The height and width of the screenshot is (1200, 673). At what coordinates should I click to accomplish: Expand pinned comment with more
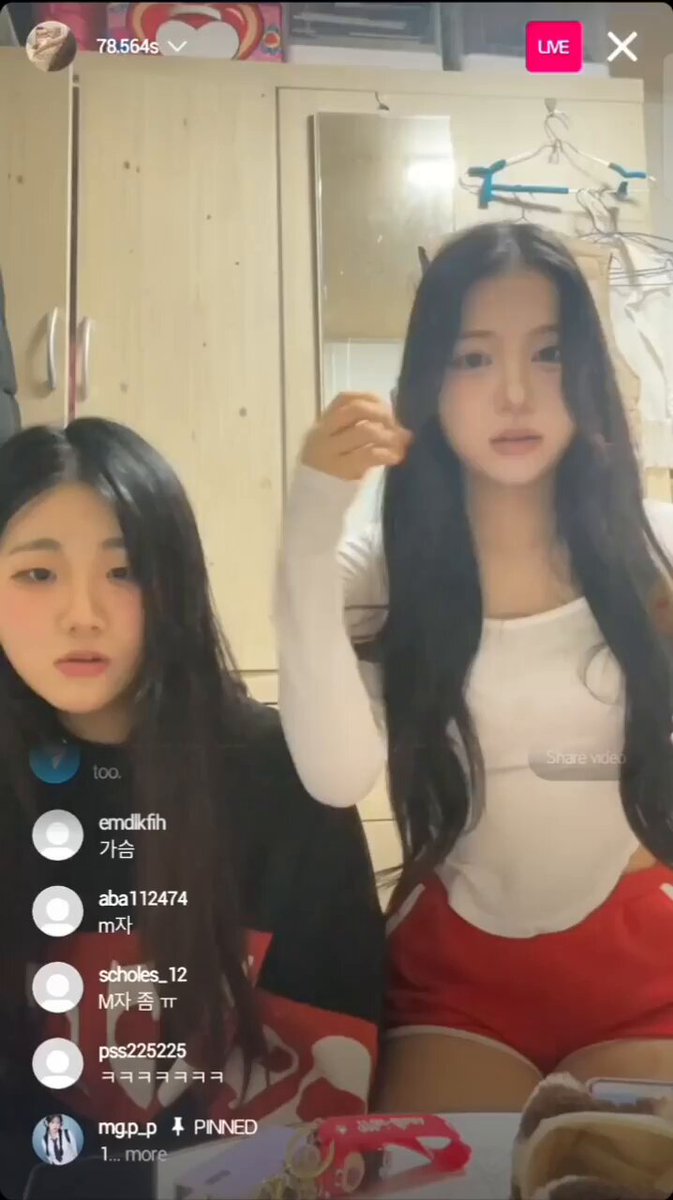coord(147,1154)
